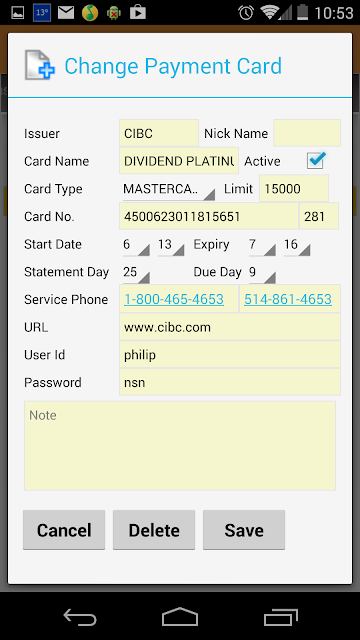Open the Start Date month dropdown
The width and height of the screenshot is (360, 640).
pos(136,245)
